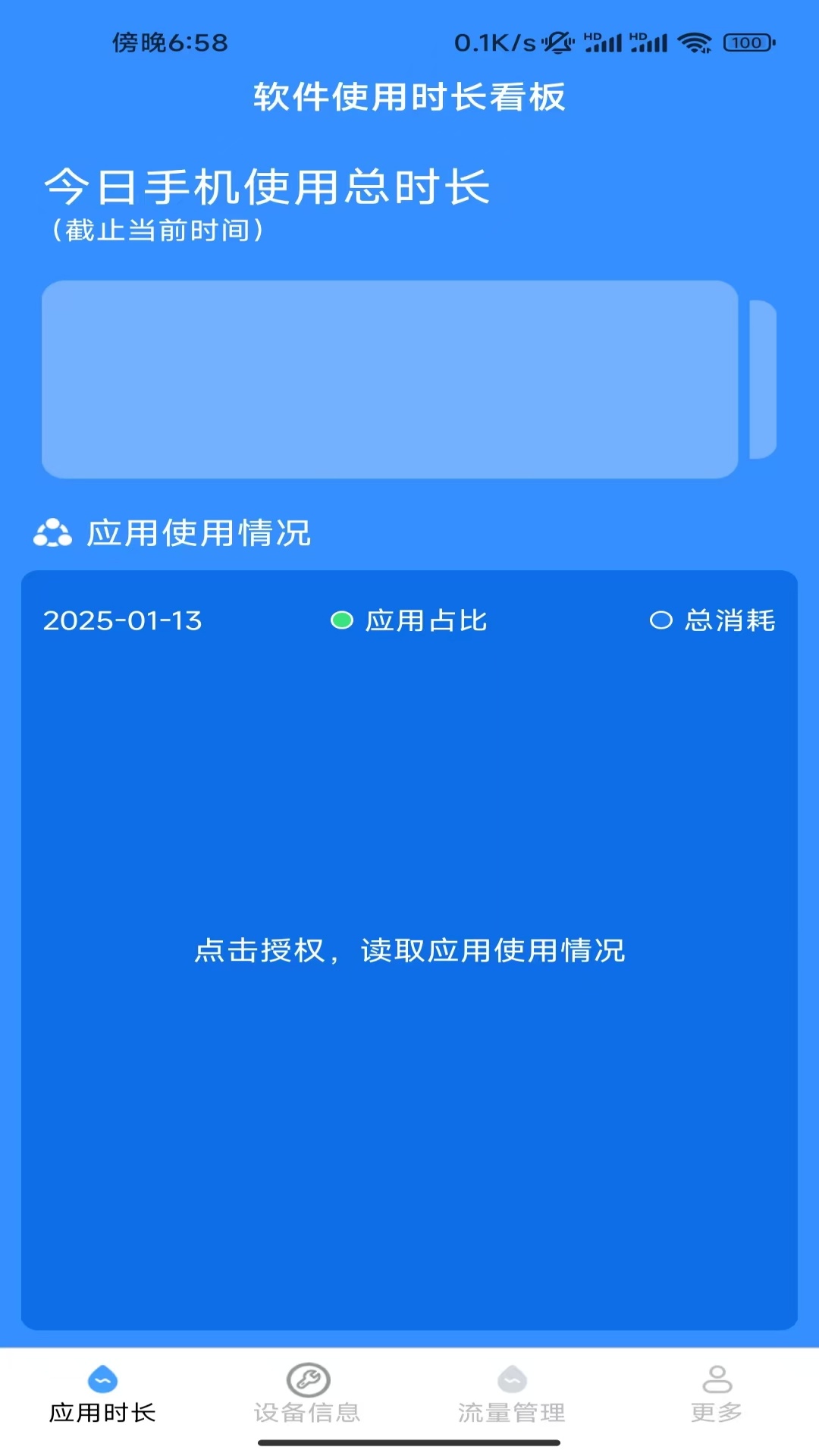Screen dimensions: 819x1456
Task: Toggle the green 应用占比 indicator dot
Action: click(x=342, y=620)
